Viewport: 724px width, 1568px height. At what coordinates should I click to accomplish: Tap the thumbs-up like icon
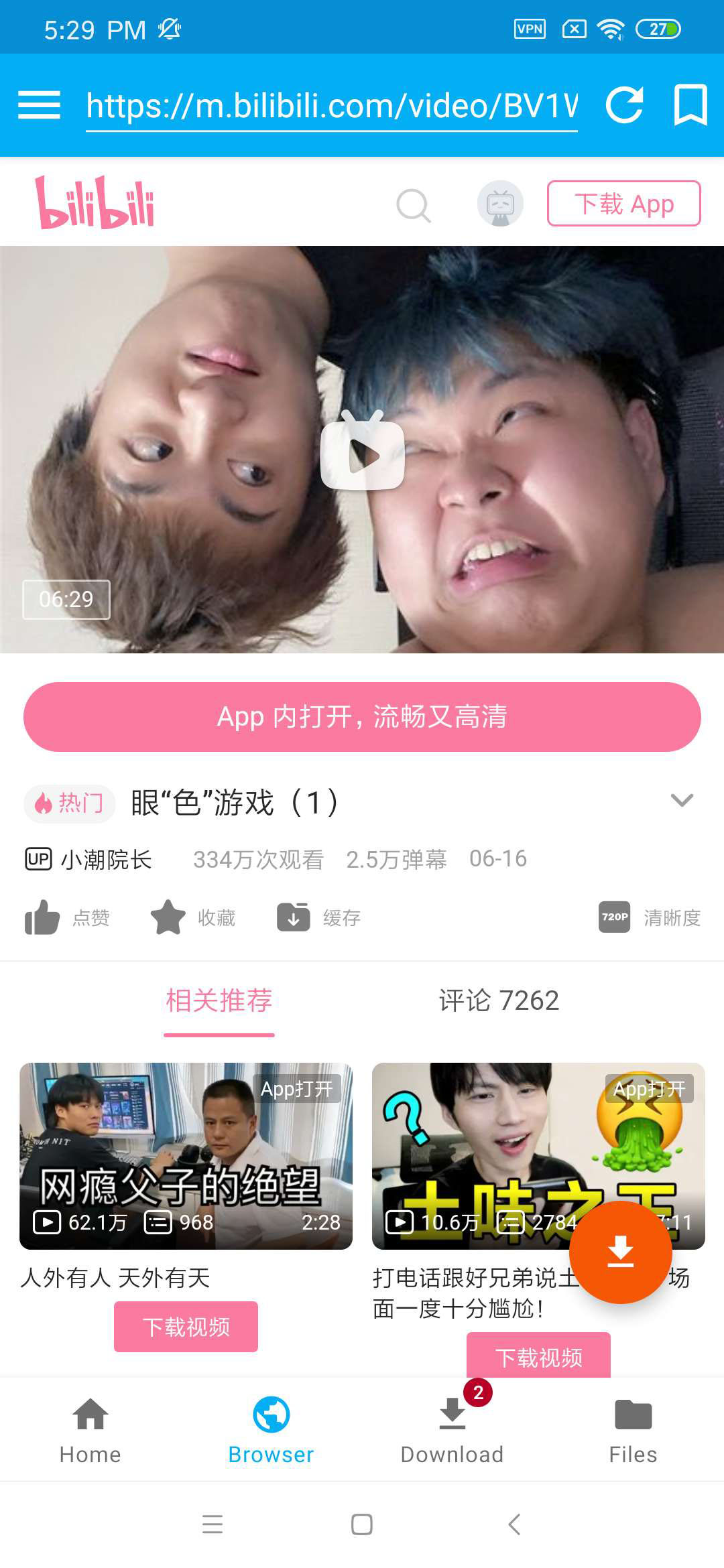(43, 917)
